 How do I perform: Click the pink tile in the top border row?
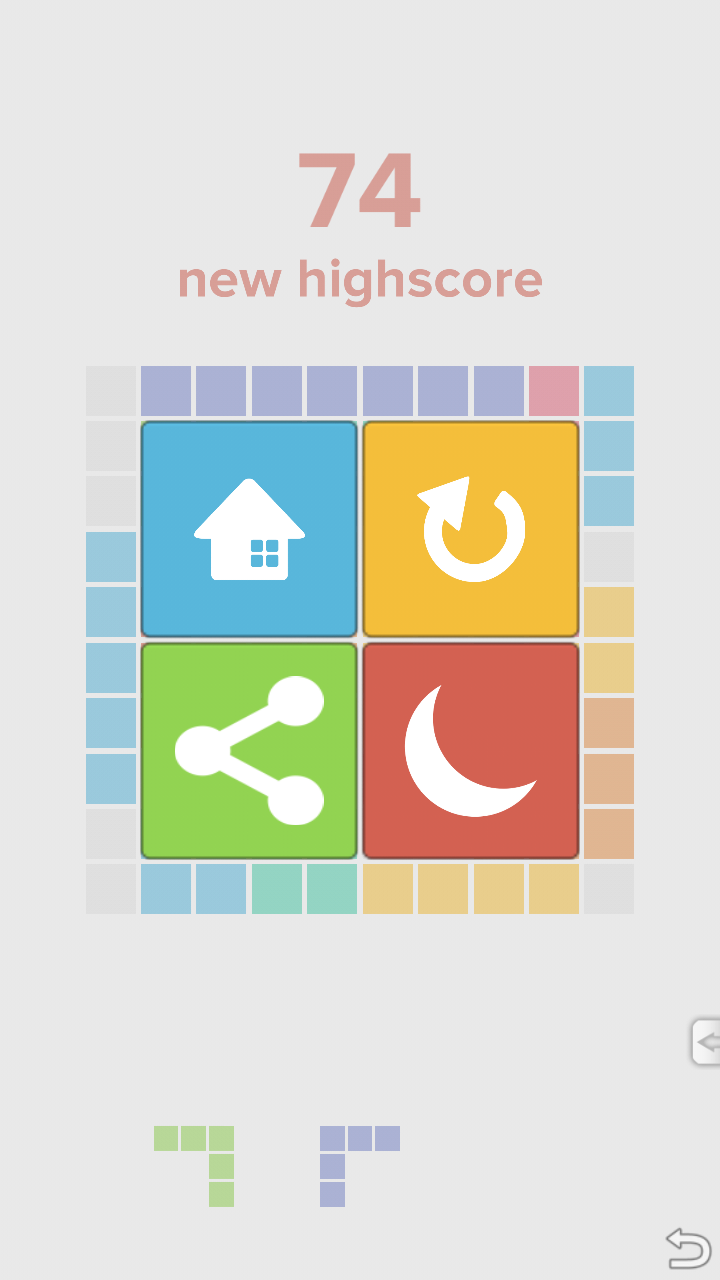click(553, 390)
